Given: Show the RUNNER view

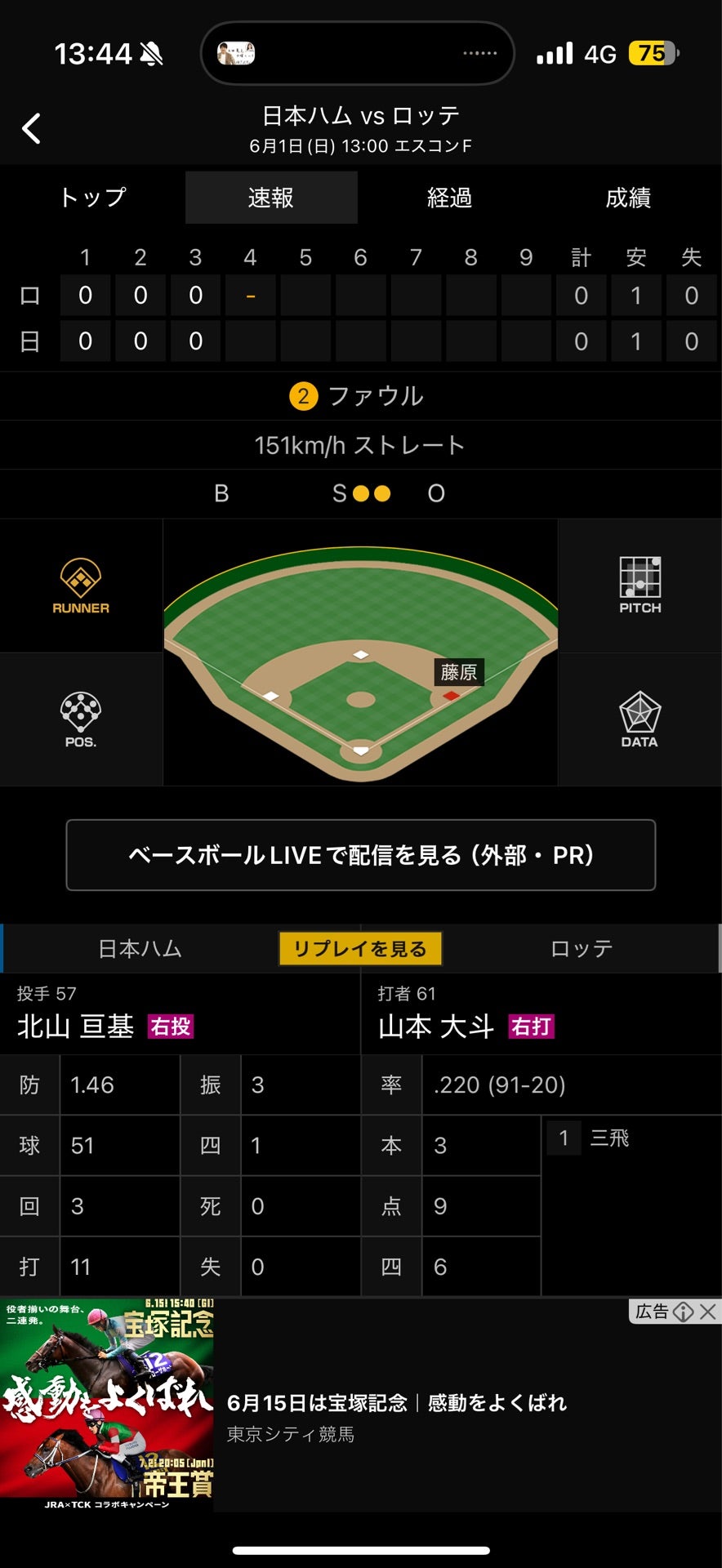Looking at the screenshot, I should (x=81, y=586).
